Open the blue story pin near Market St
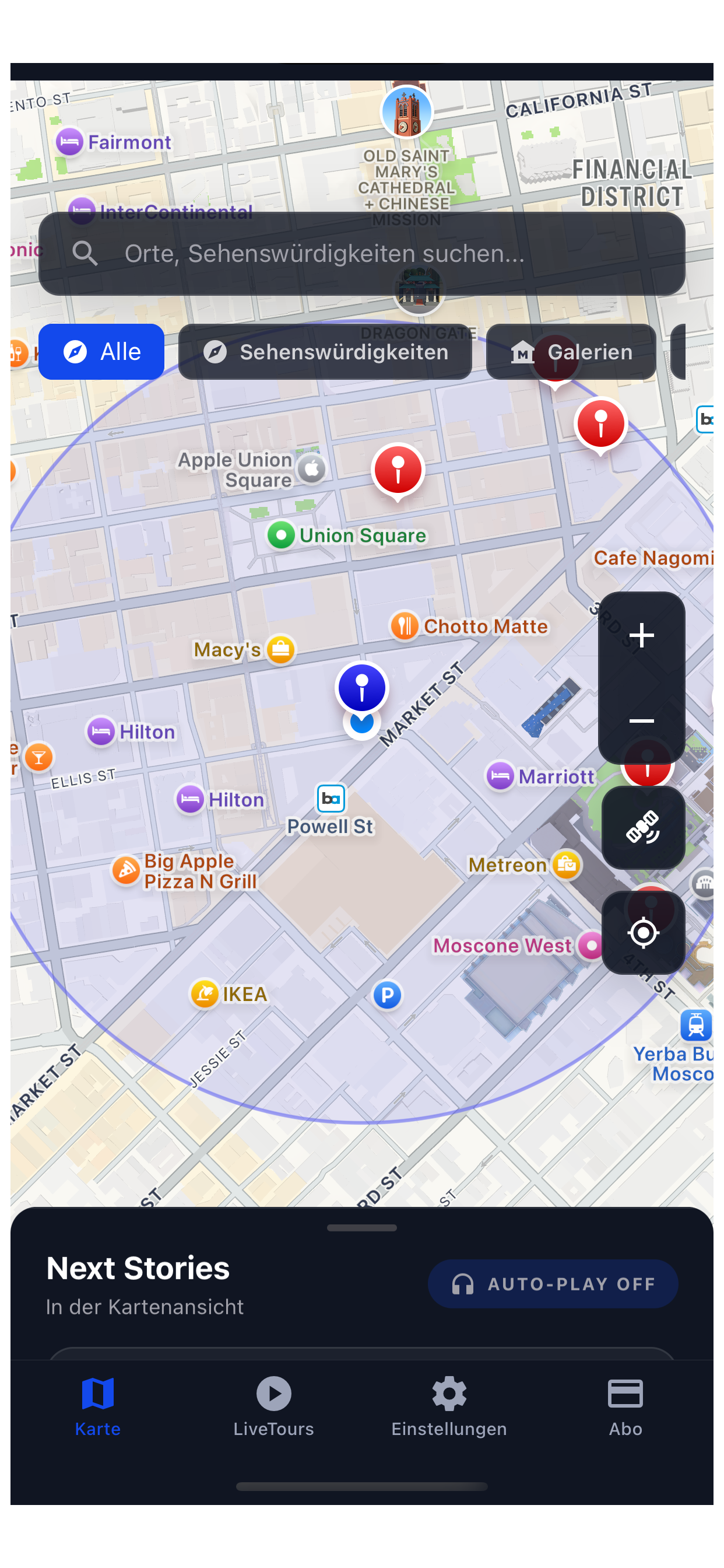The width and height of the screenshot is (724, 1568). (361, 688)
